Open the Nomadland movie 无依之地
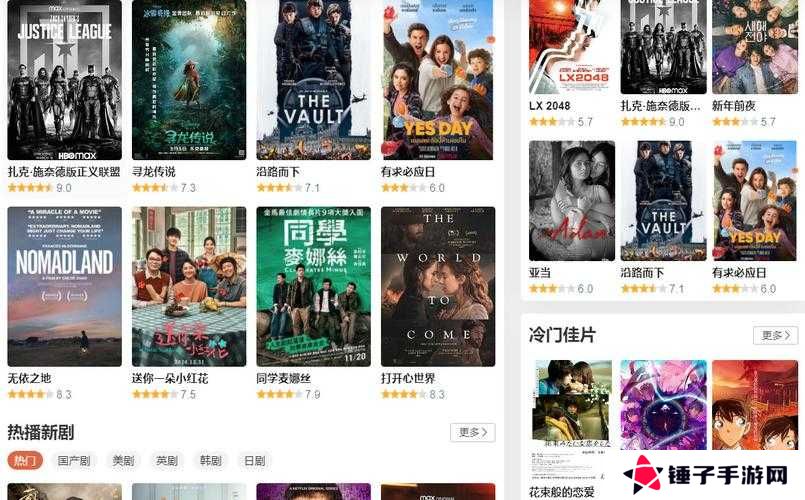 tap(64, 286)
